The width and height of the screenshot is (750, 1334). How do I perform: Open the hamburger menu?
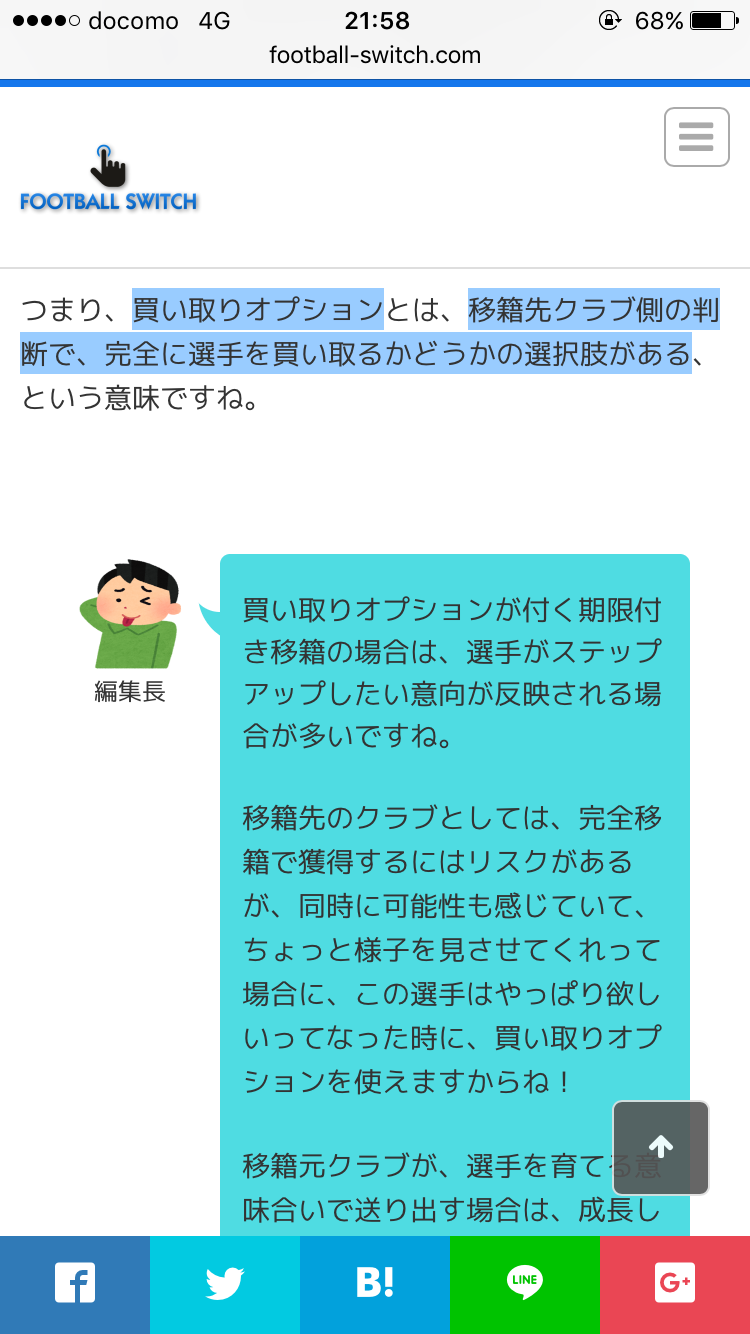click(697, 136)
